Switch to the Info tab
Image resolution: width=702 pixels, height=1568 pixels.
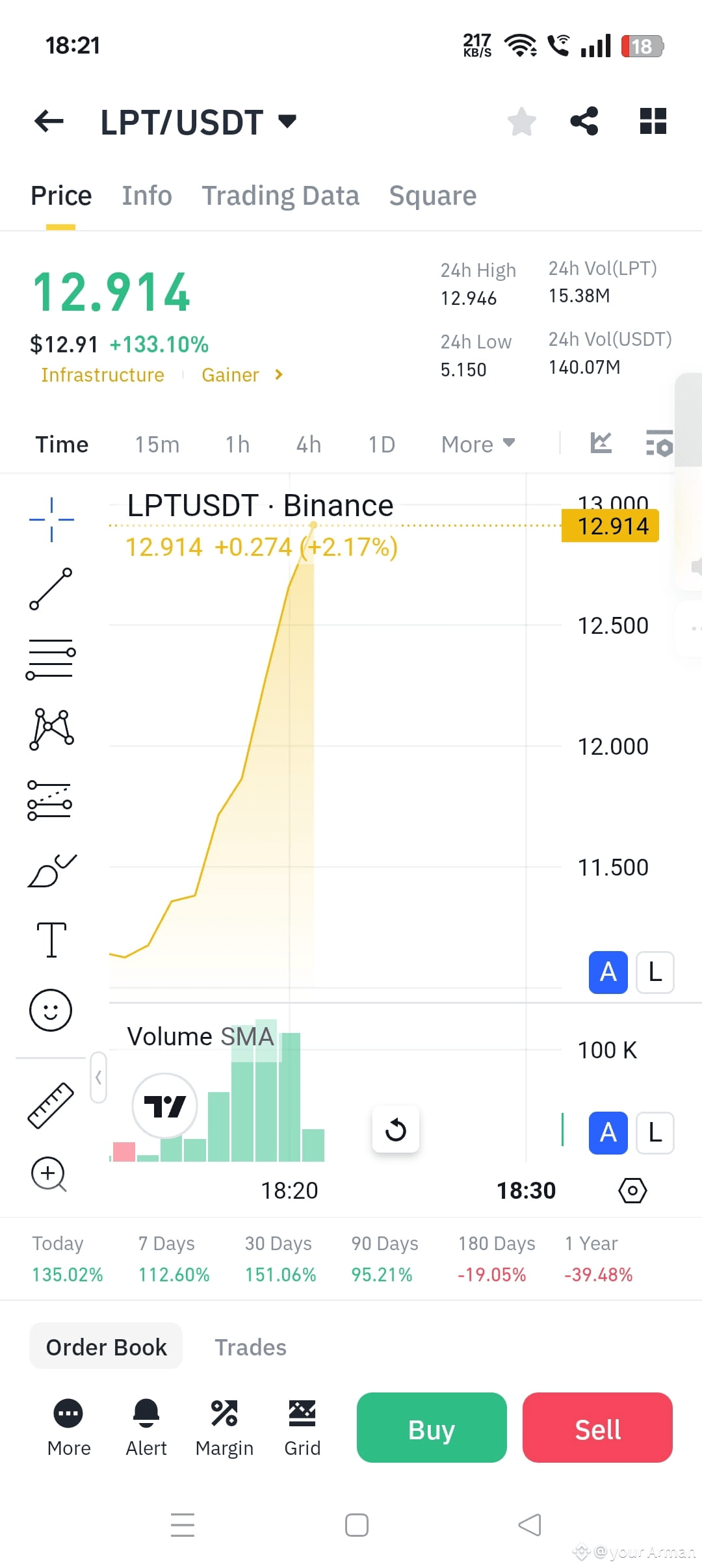pos(147,196)
